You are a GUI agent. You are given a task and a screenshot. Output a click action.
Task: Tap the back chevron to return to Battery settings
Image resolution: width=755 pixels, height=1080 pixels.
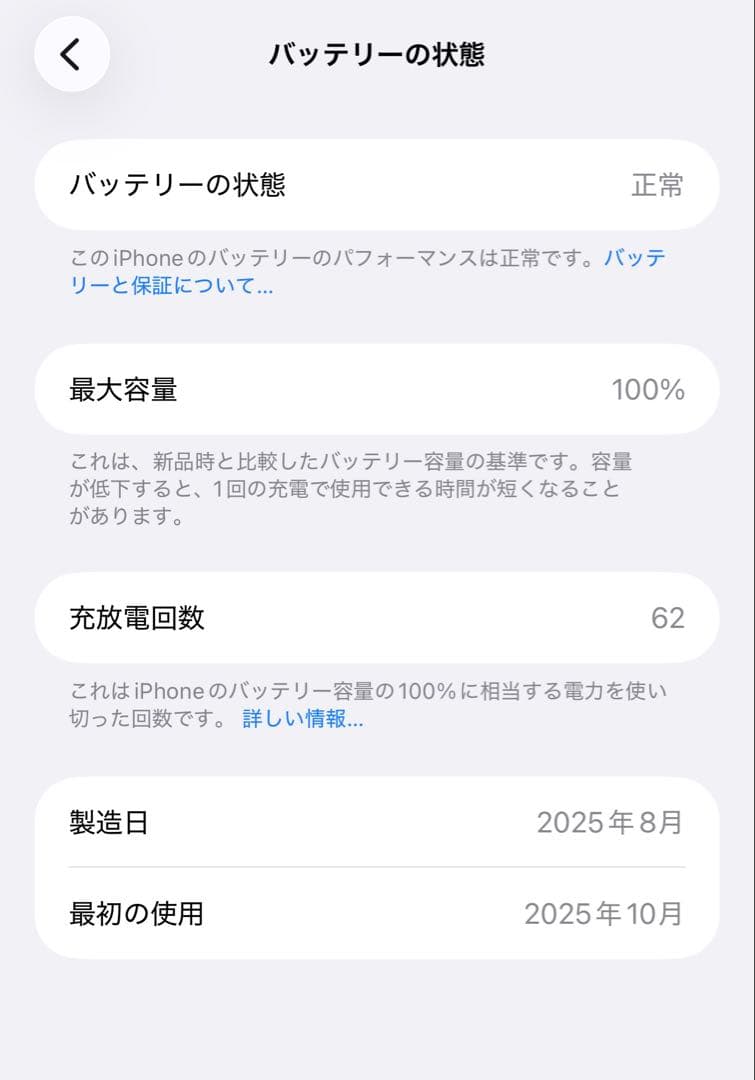tap(70, 54)
